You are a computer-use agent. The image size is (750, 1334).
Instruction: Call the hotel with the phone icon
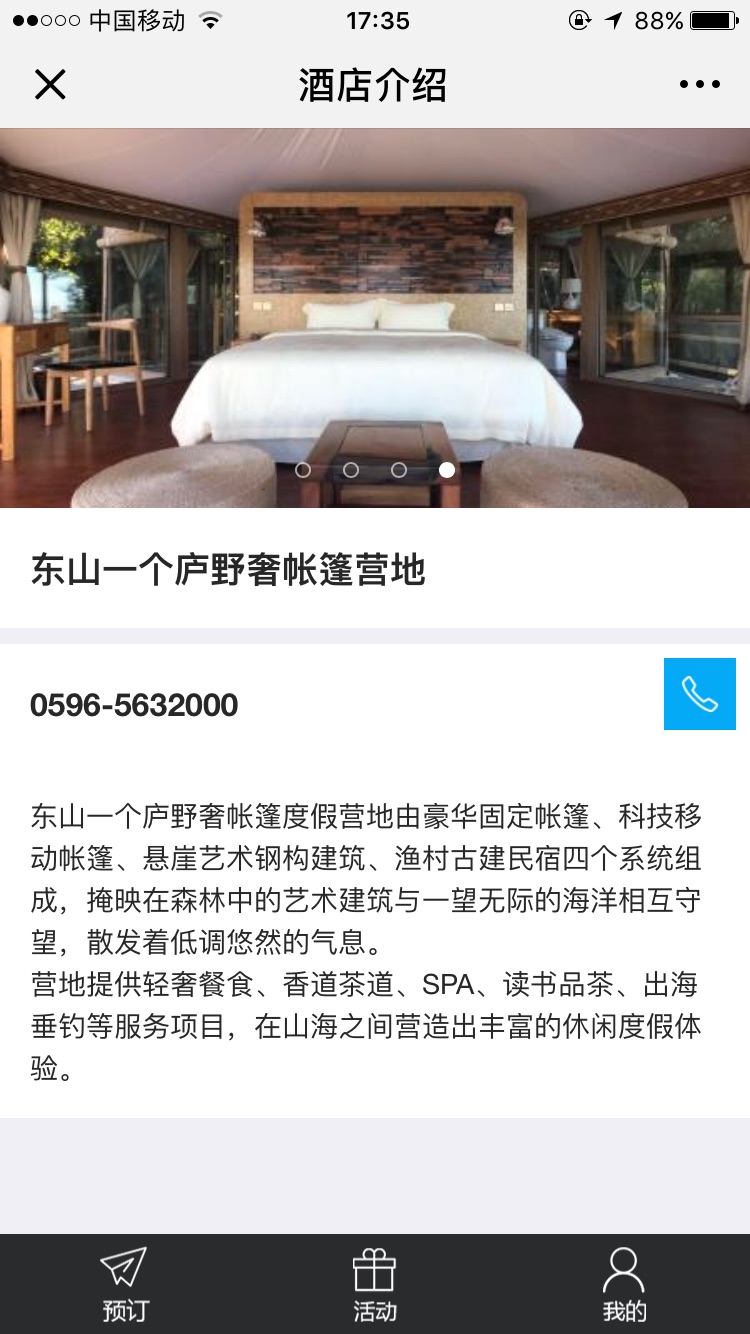[x=699, y=694]
